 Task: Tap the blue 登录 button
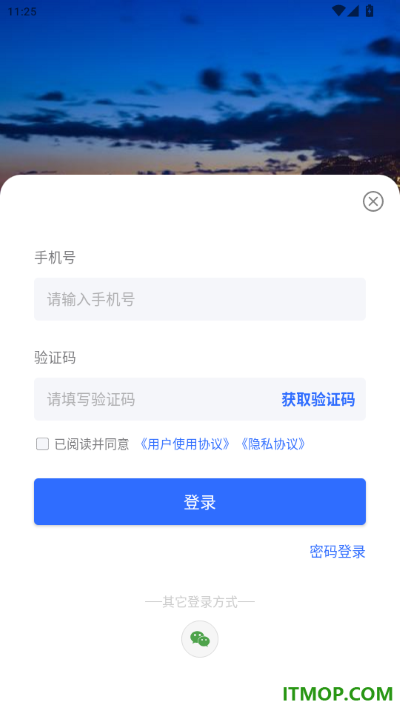pos(200,502)
